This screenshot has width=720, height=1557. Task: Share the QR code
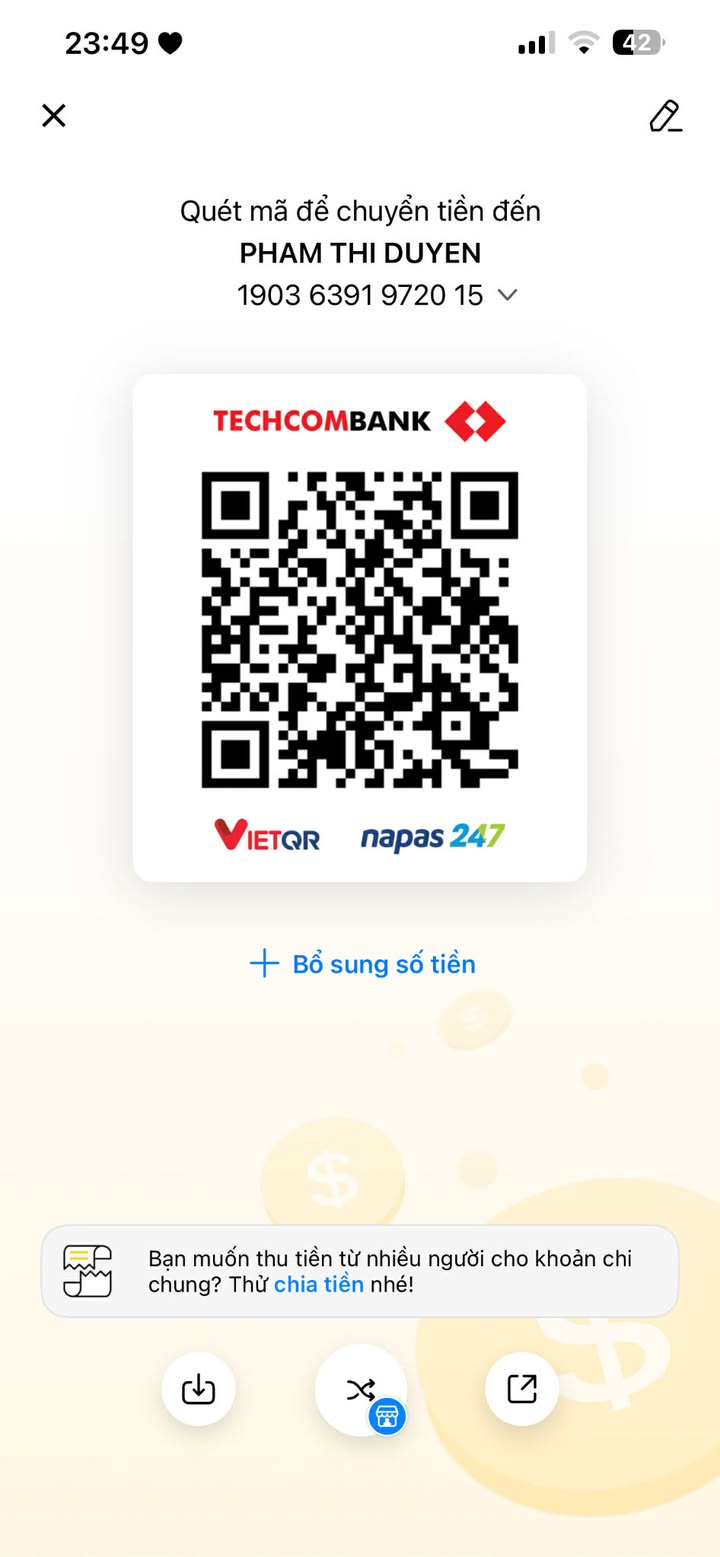522,1389
